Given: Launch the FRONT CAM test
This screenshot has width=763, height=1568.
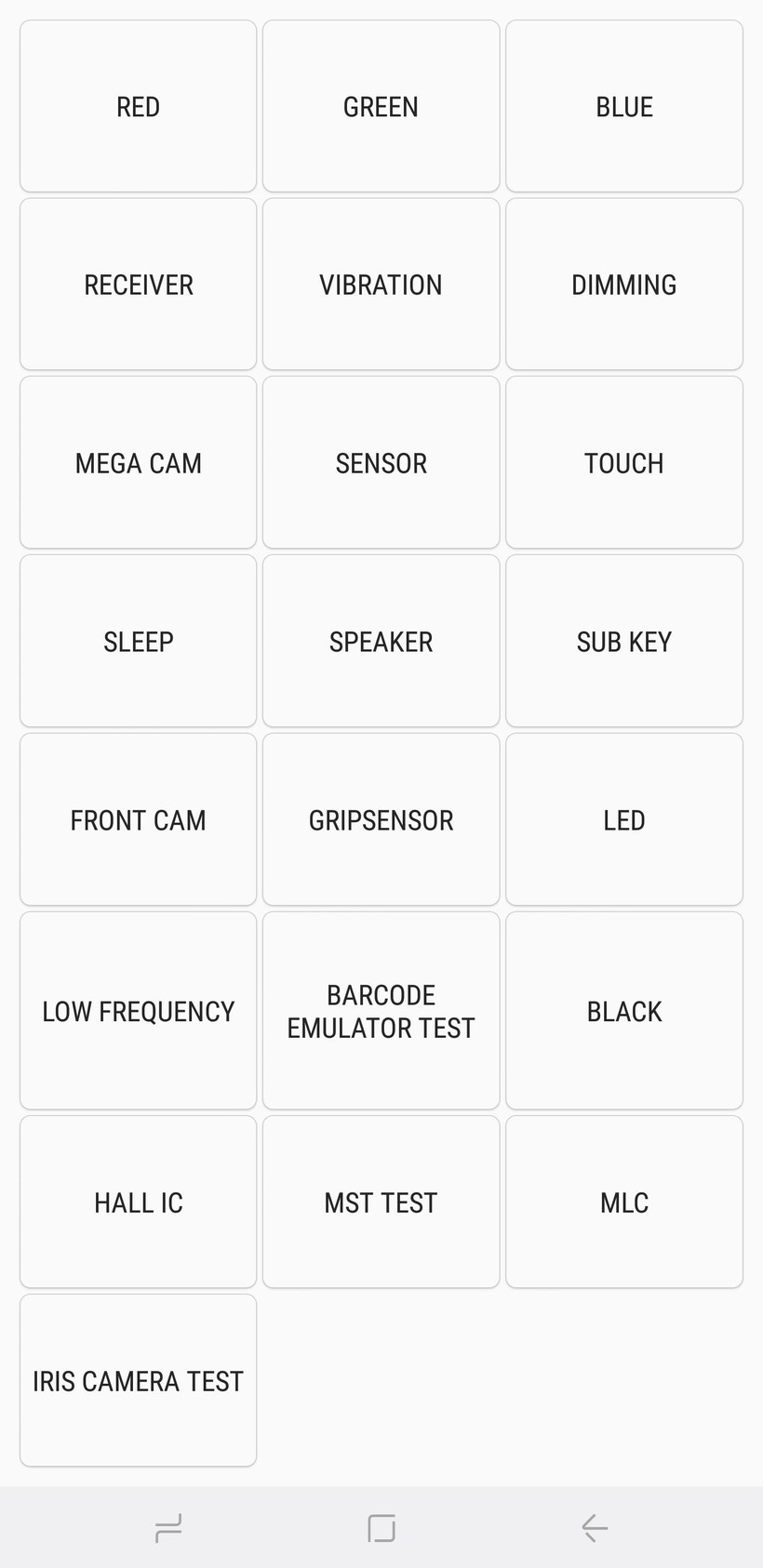Looking at the screenshot, I should [x=138, y=819].
